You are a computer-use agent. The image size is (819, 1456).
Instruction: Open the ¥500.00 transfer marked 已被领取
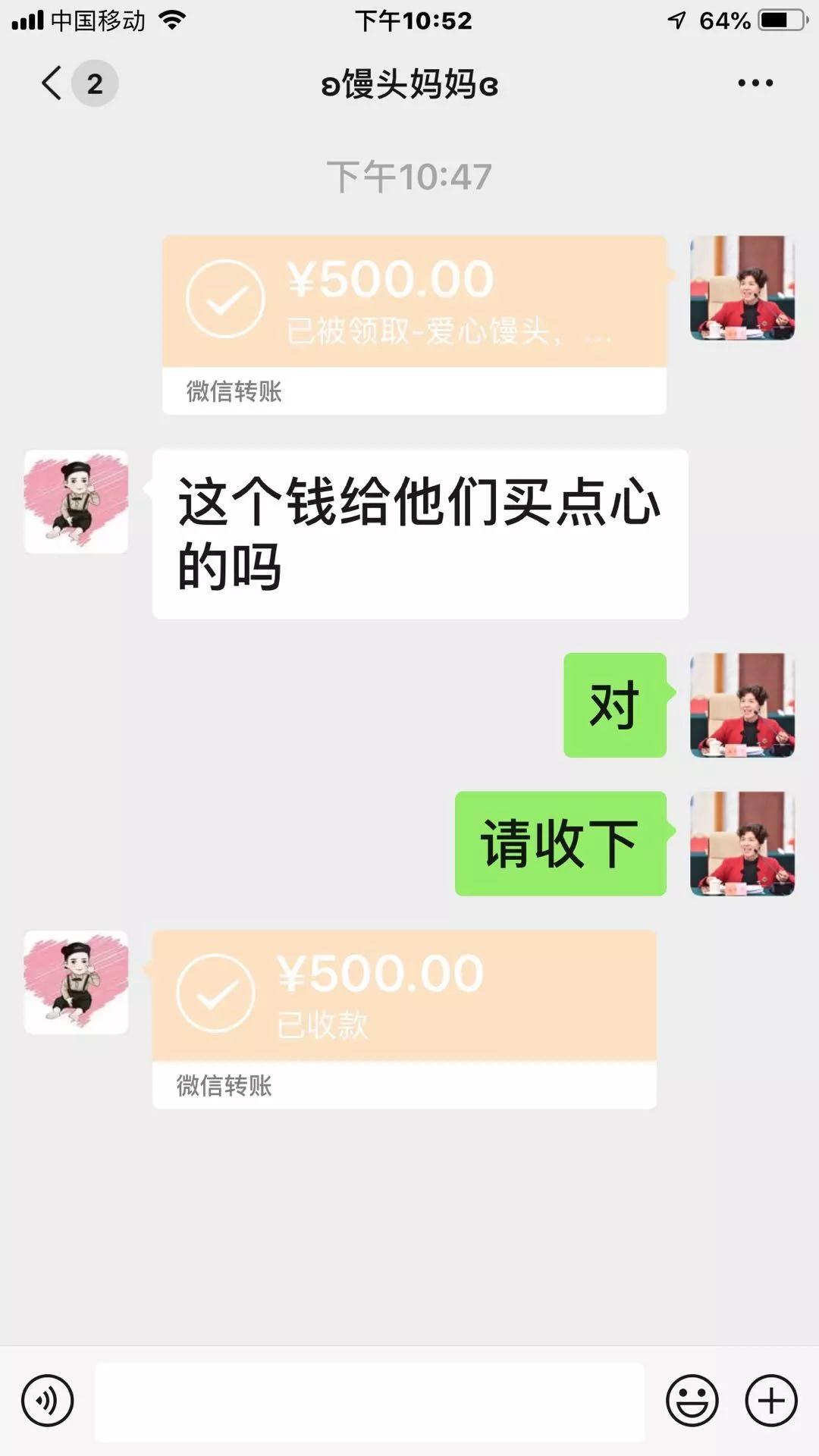point(414,325)
